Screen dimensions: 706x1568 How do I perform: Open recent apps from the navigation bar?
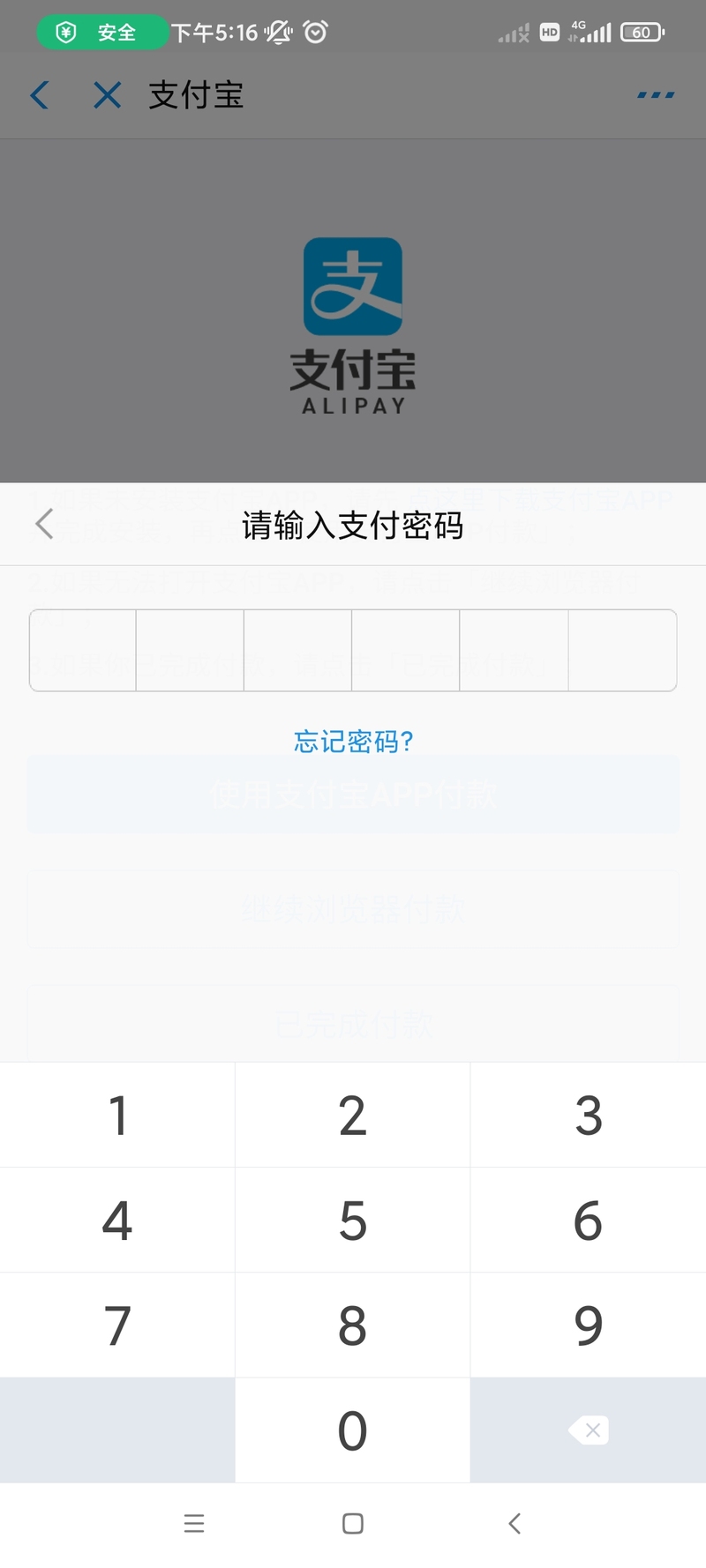[194, 1523]
